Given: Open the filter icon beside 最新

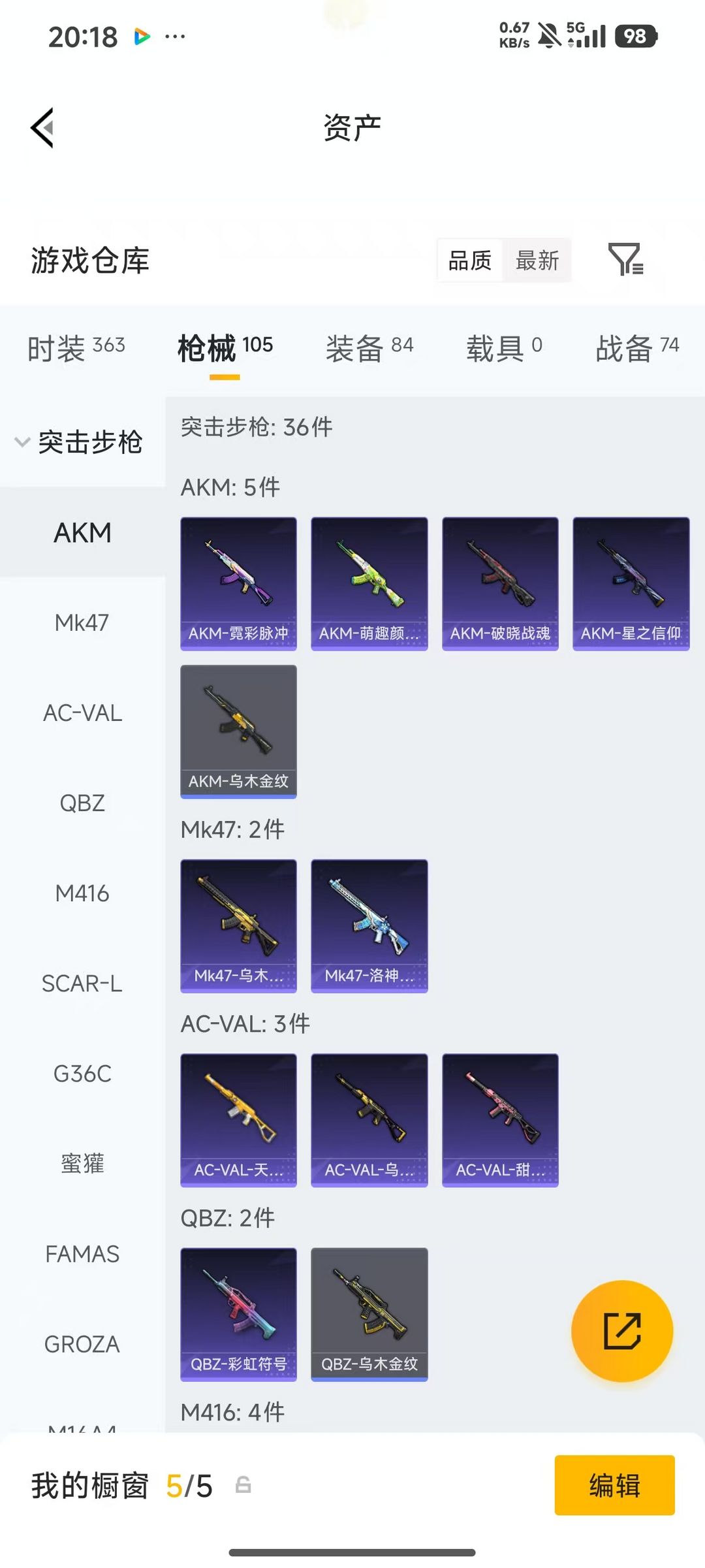Looking at the screenshot, I should tap(625, 260).
